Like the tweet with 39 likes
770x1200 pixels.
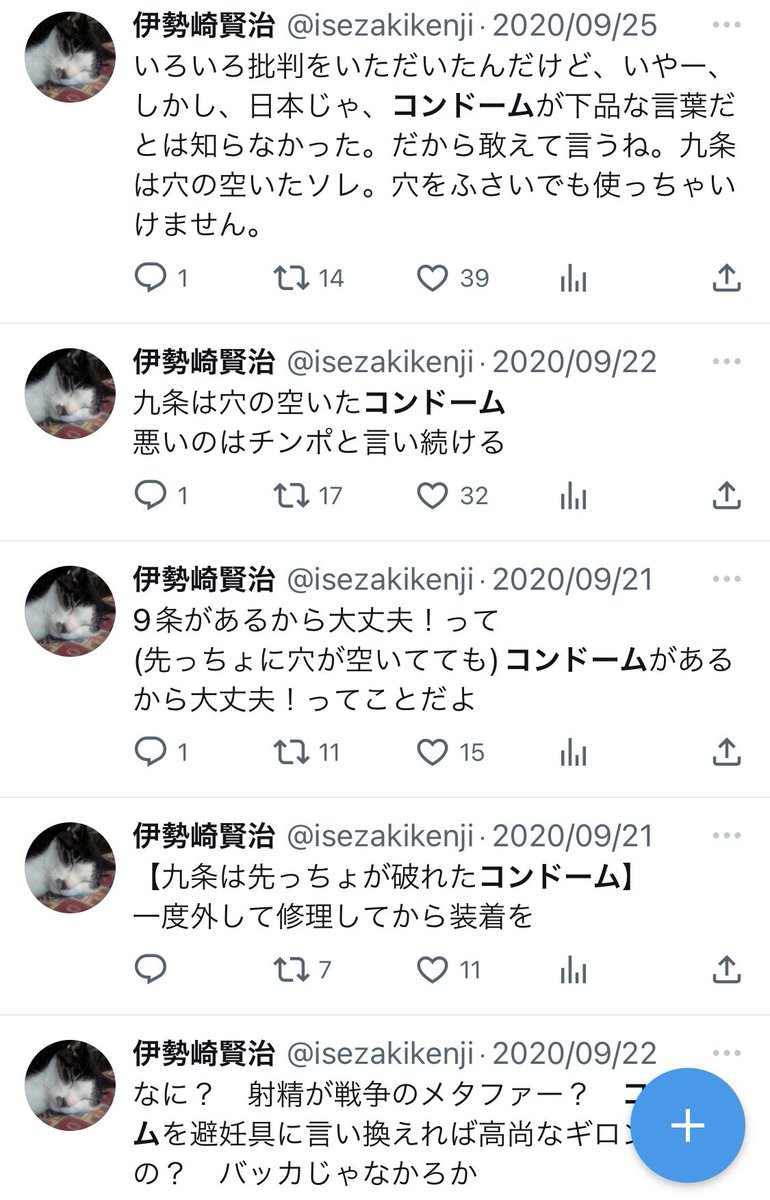pos(432,278)
